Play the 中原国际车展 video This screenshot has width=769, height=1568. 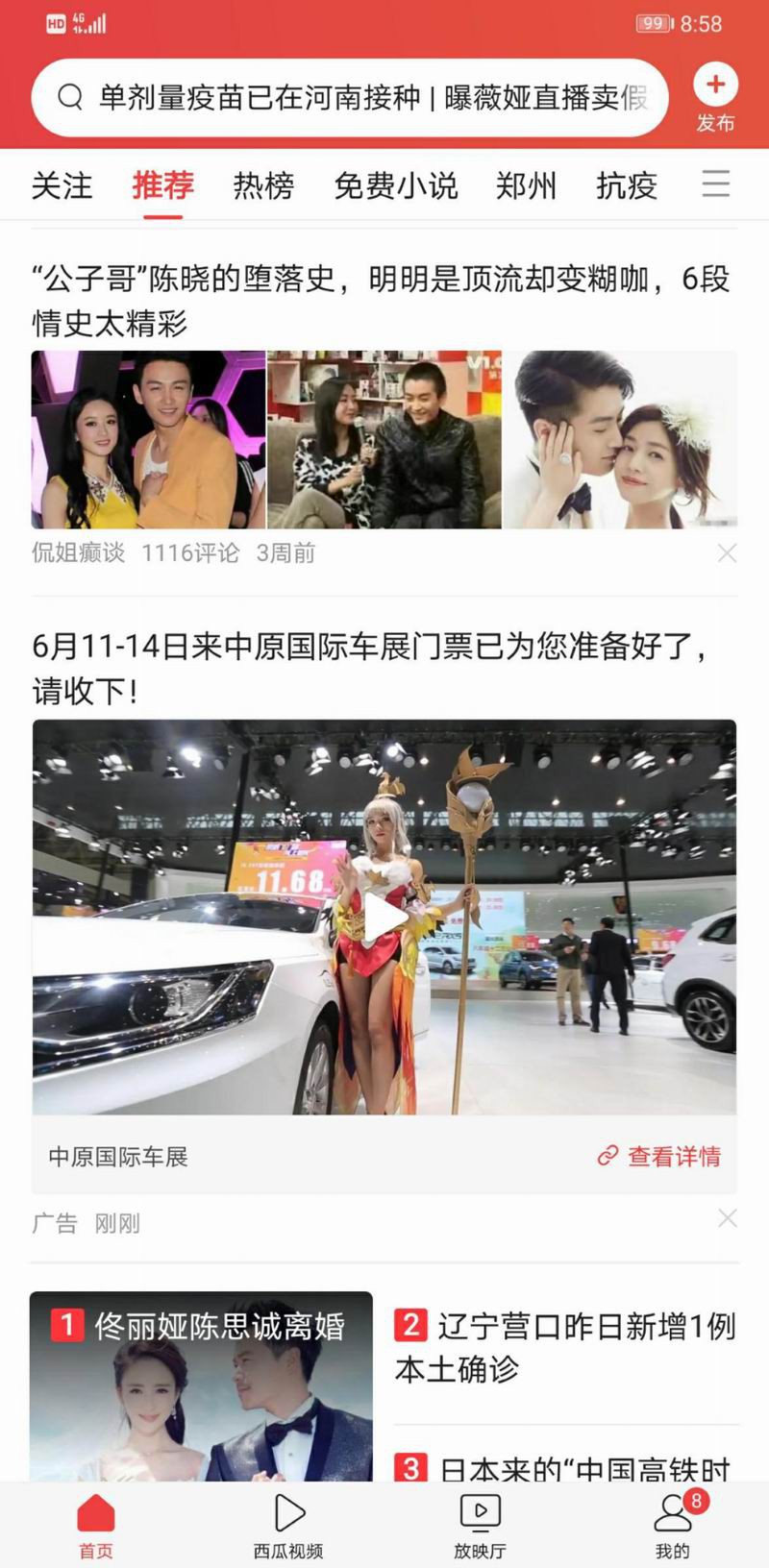(x=384, y=918)
